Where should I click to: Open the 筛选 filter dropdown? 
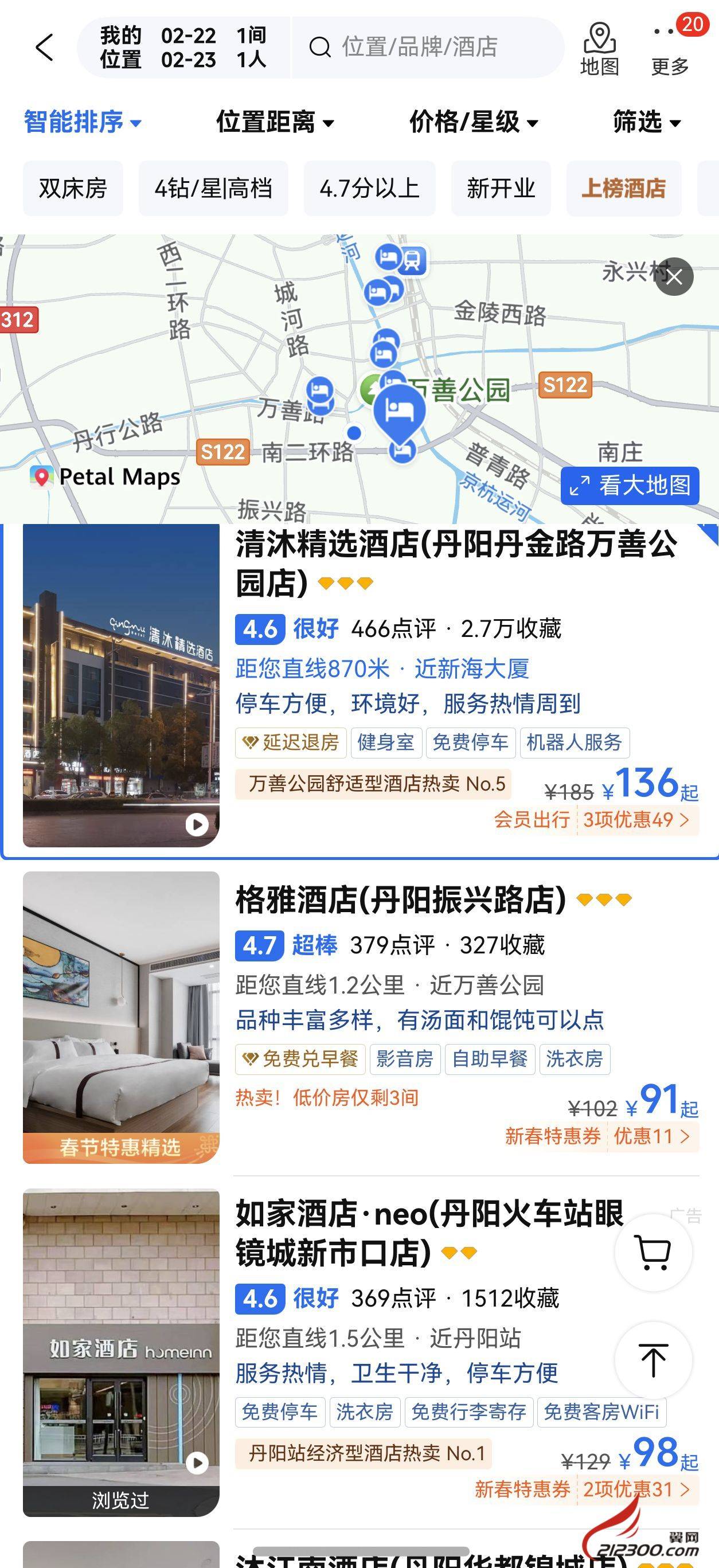[647, 122]
